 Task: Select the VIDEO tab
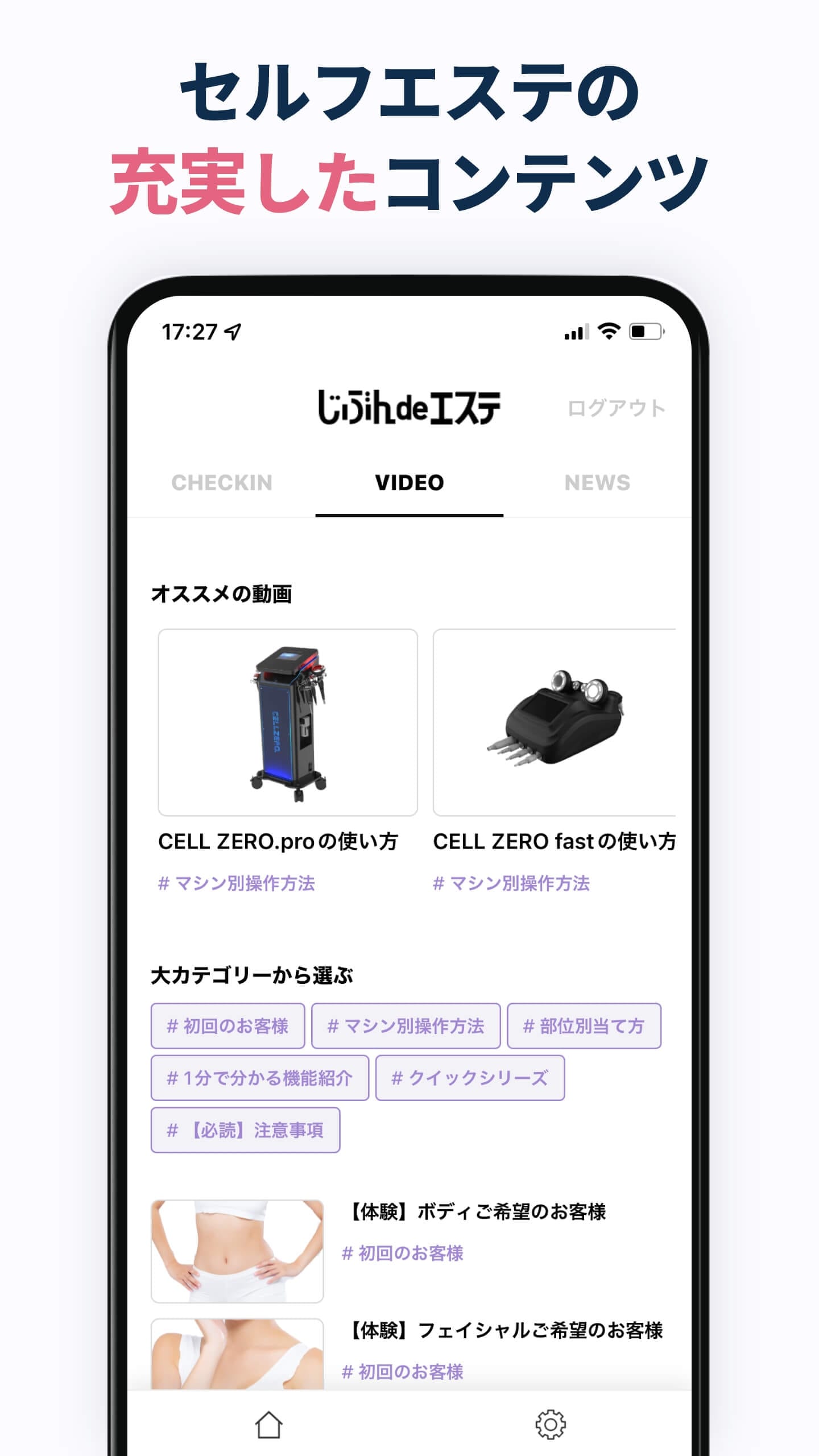coord(409,482)
